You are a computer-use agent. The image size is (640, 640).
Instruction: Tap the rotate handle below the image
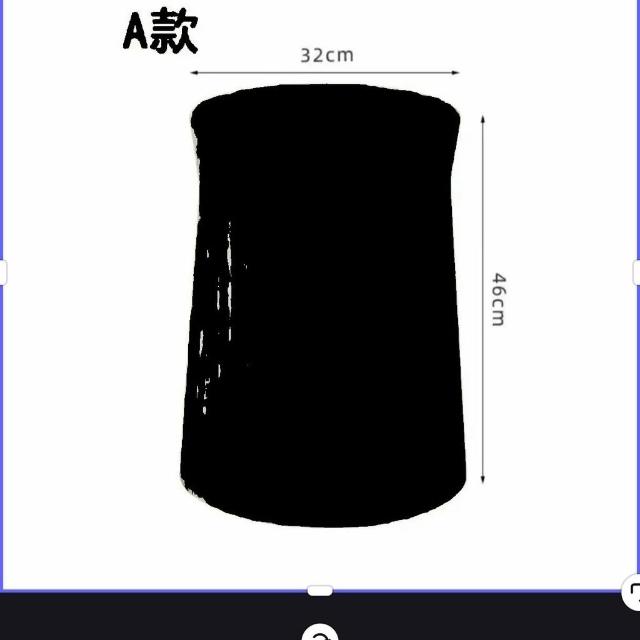pos(319,633)
